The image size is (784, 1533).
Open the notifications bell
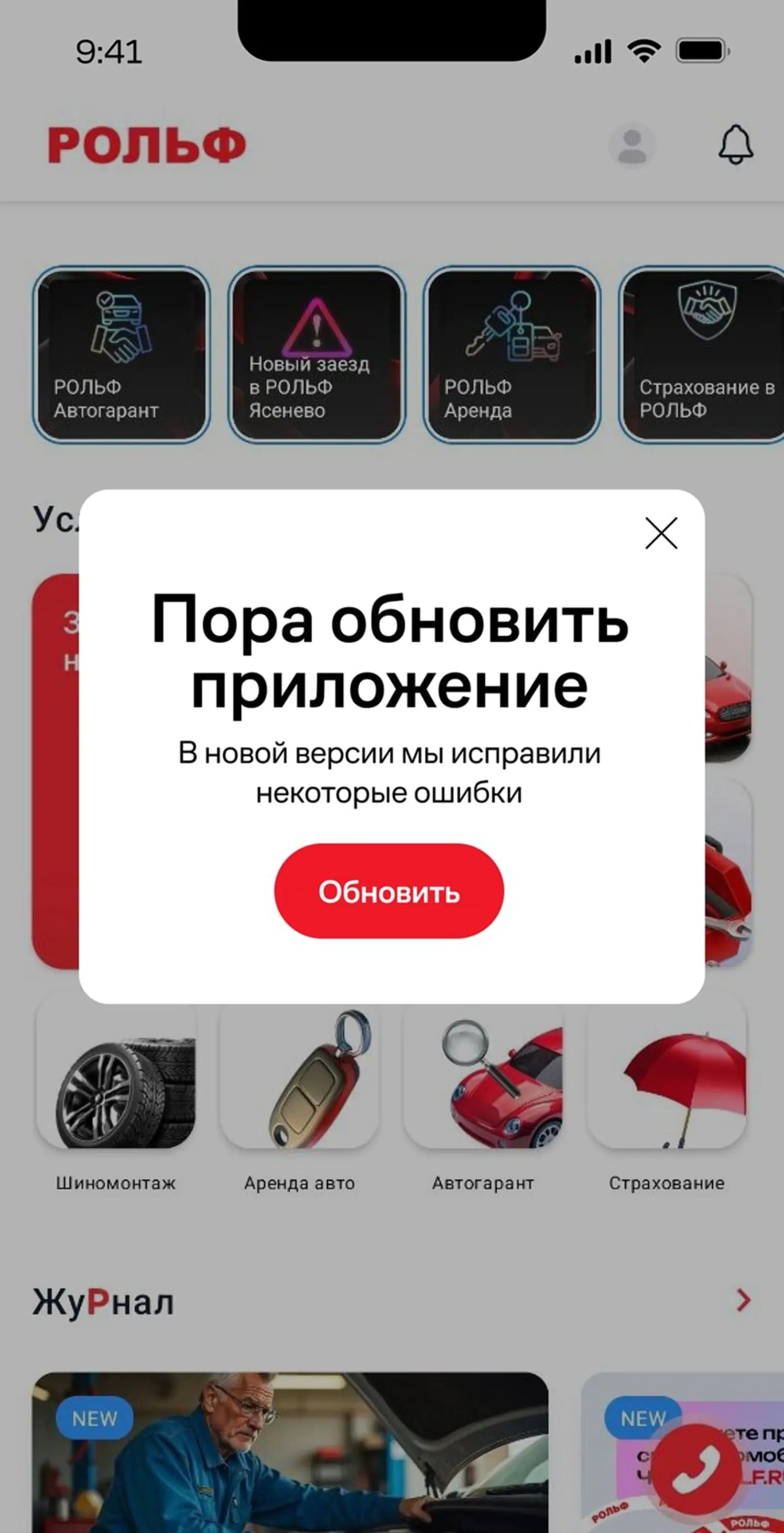(x=736, y=144)
